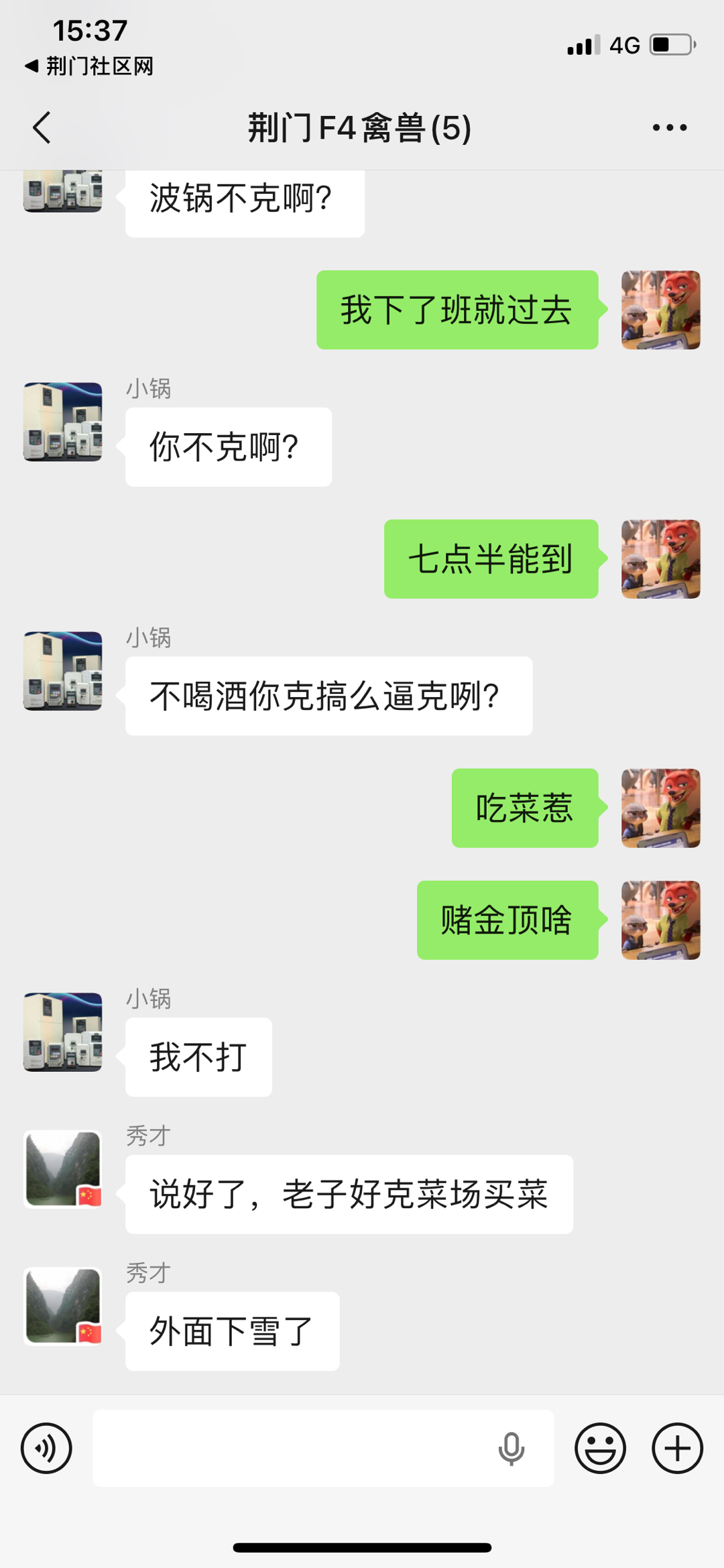Return to 荆门社区网 app
This screenshot has height=1568, width=724.
point(88,66)
